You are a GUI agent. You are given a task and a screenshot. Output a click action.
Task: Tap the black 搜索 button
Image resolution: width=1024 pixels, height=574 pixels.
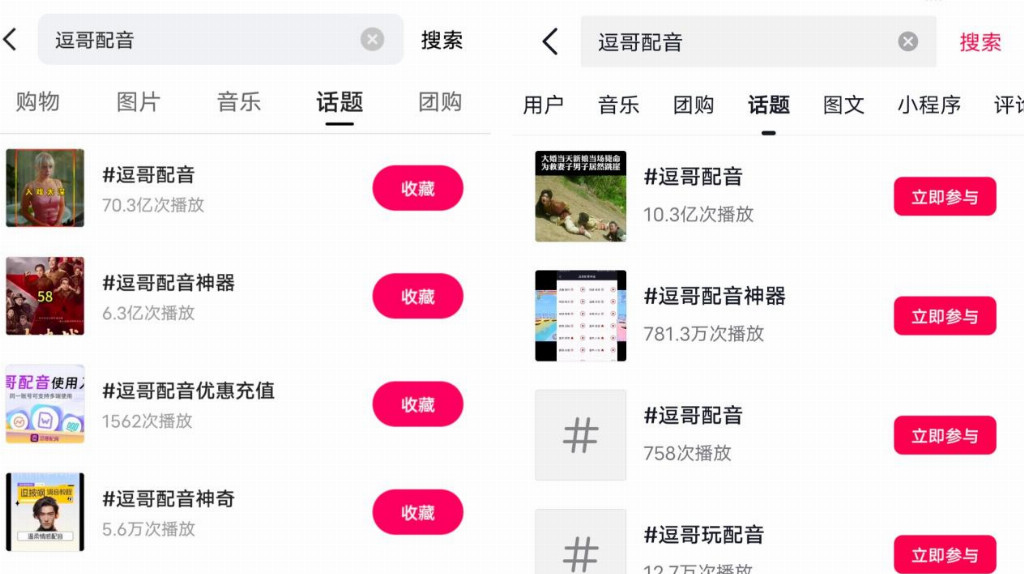click(x=441, y=40)
